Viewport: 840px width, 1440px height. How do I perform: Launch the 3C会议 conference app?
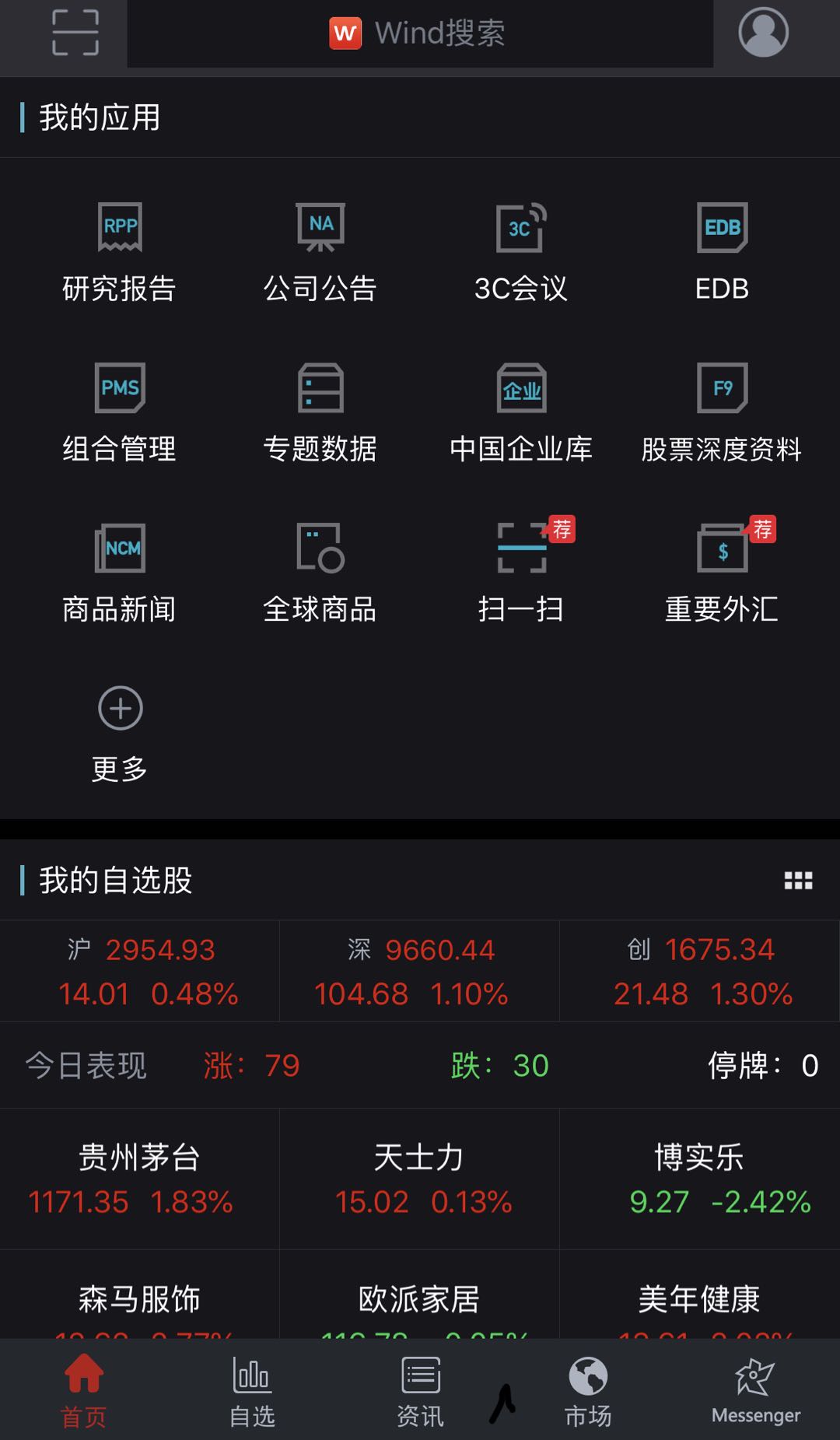[523, 249]
